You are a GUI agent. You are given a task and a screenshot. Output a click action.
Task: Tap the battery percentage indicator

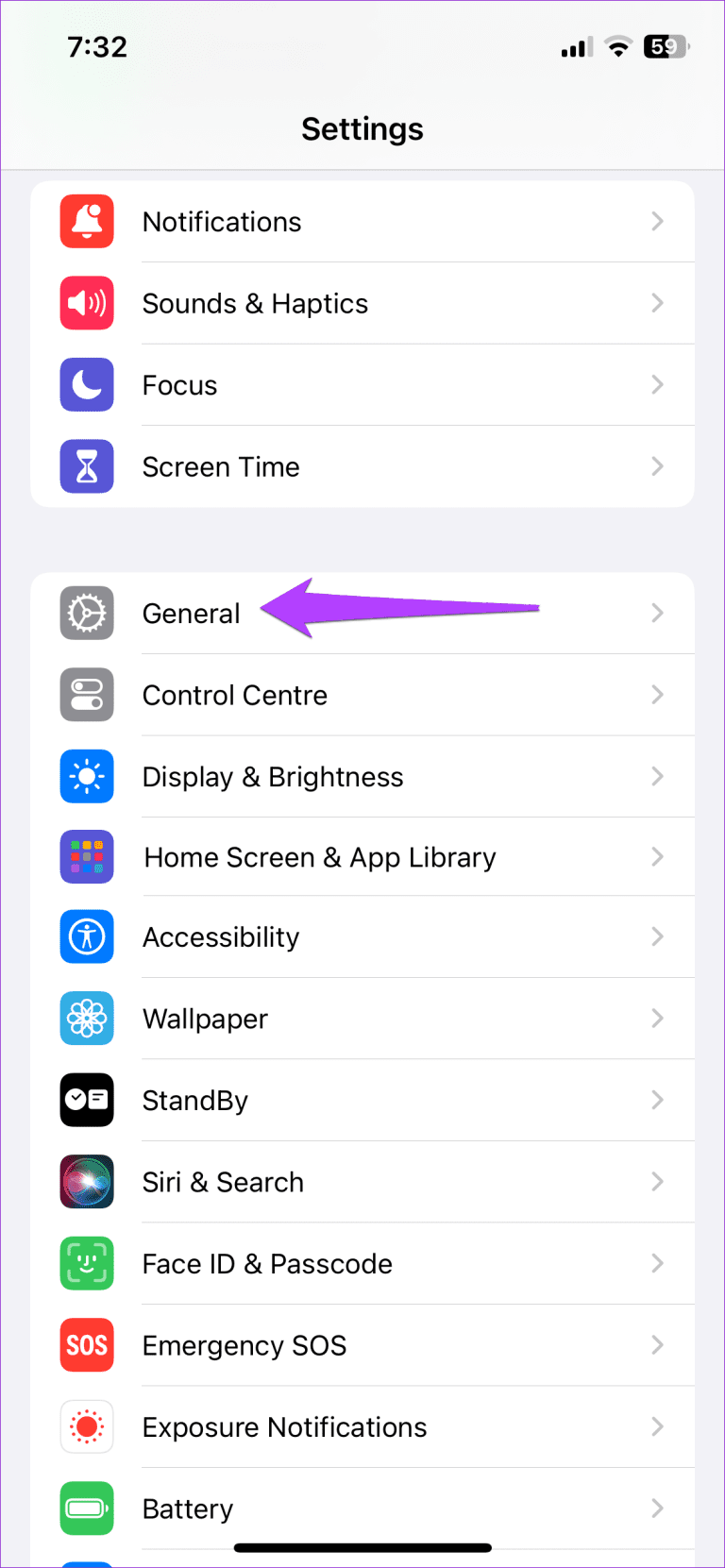click(666, 46)
